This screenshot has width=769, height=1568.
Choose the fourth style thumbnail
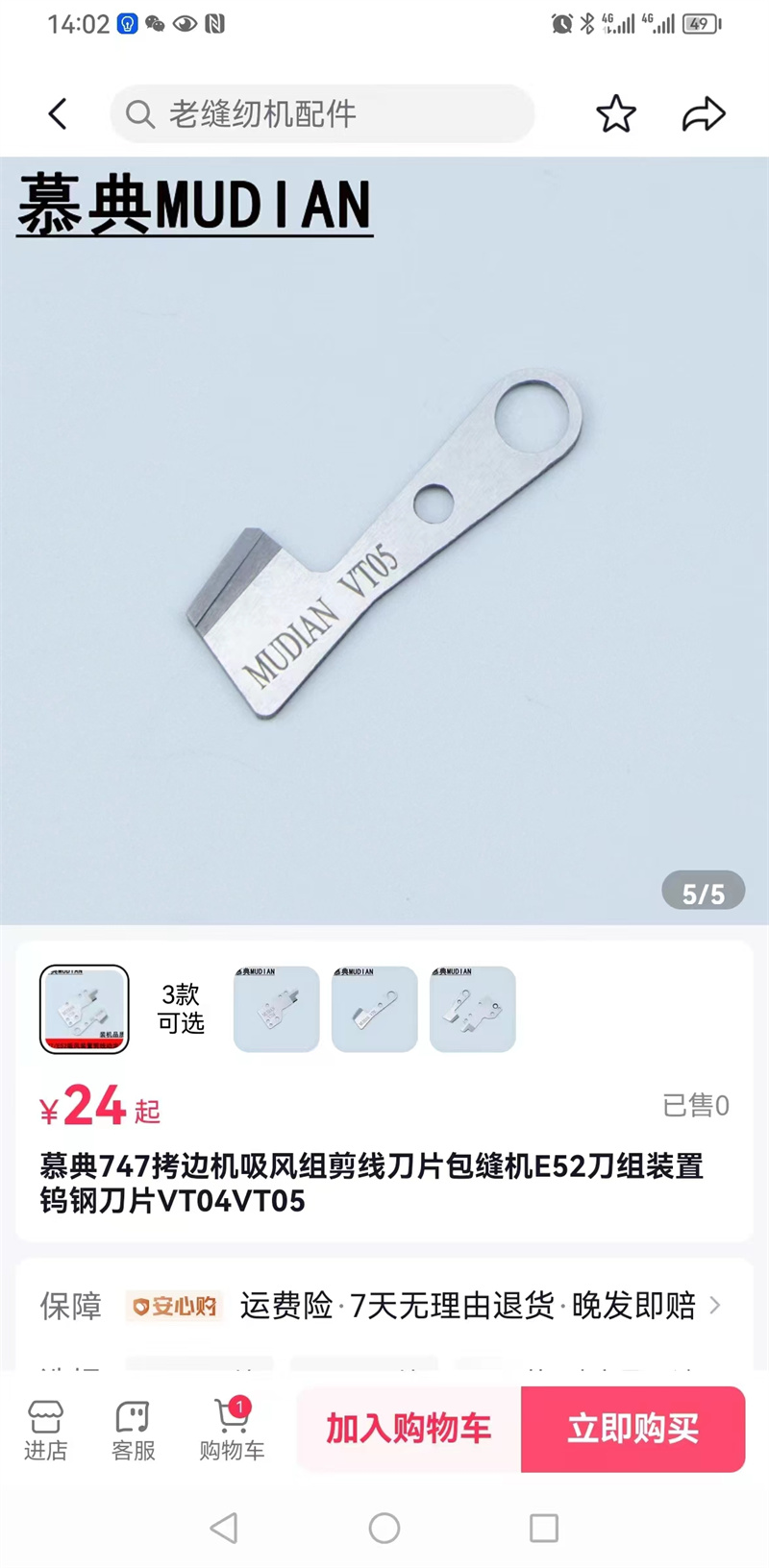click(473, 1009)
